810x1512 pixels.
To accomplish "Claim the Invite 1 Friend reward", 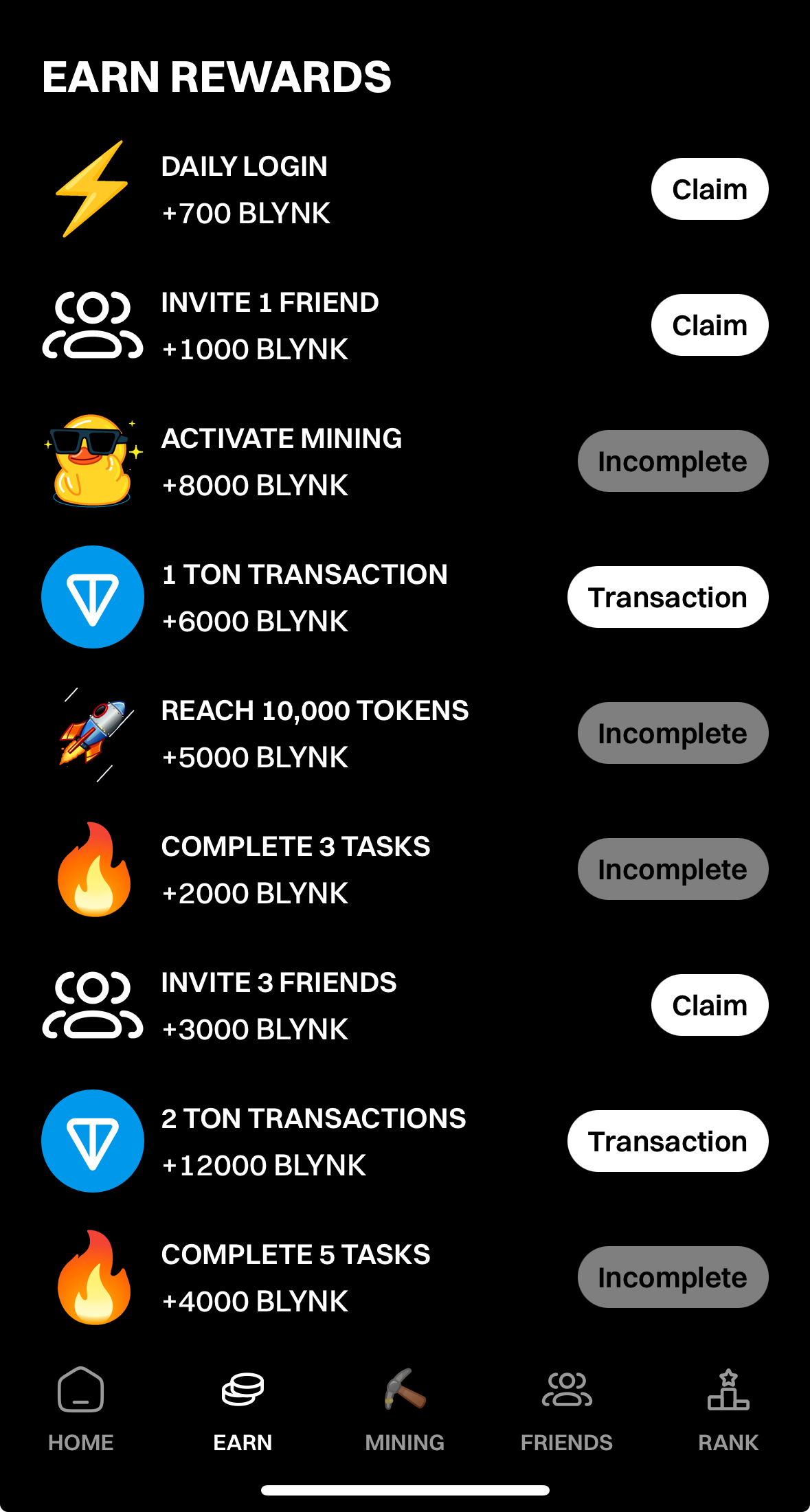I will (x=709, y=324).
